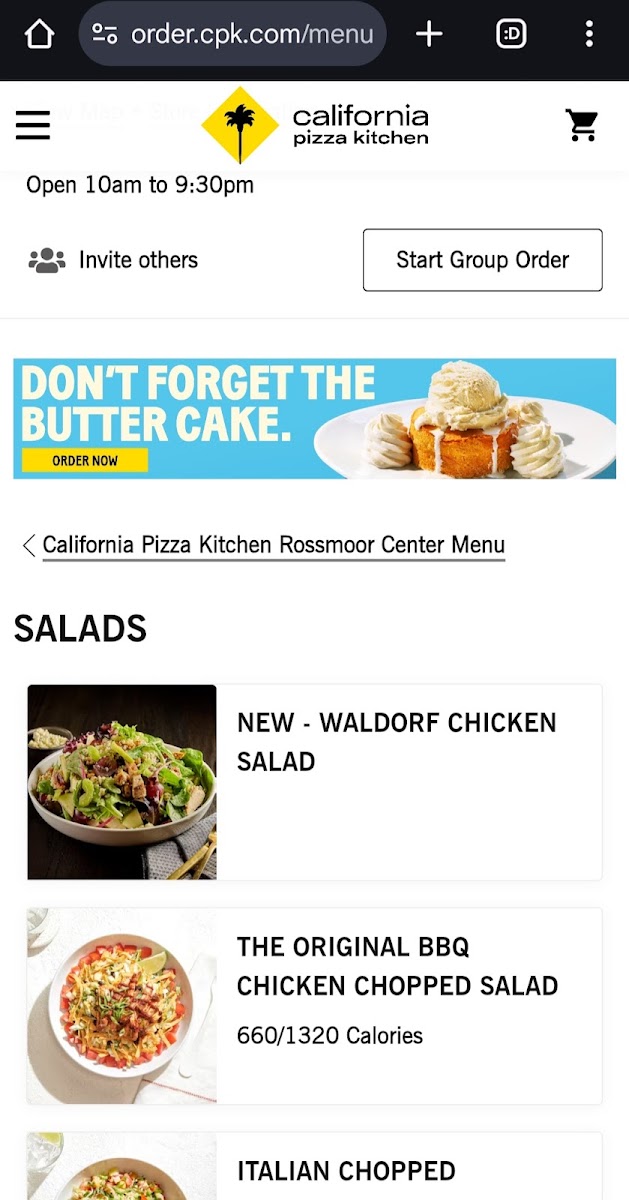Open the hamburger navigation menu

click(33, 126)
